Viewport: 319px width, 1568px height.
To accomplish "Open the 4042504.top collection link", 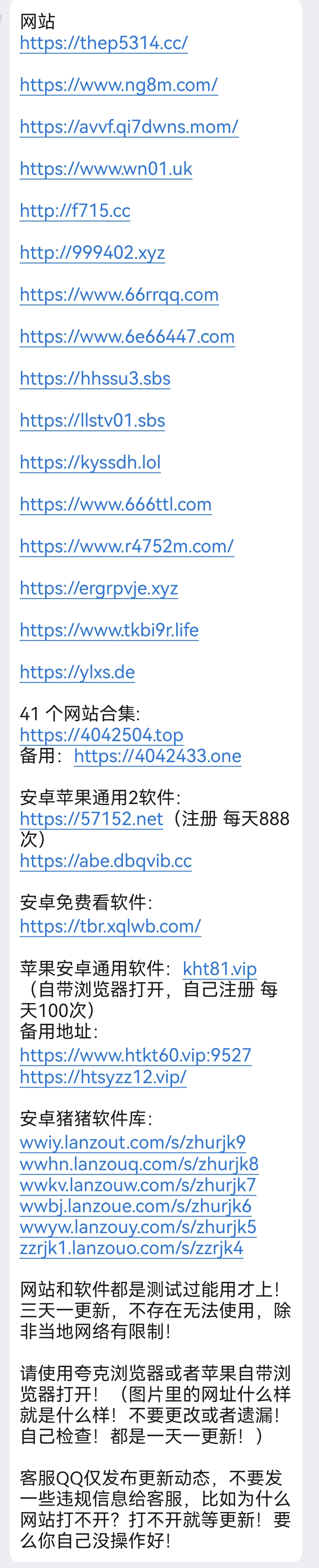I will click(101, 735).
